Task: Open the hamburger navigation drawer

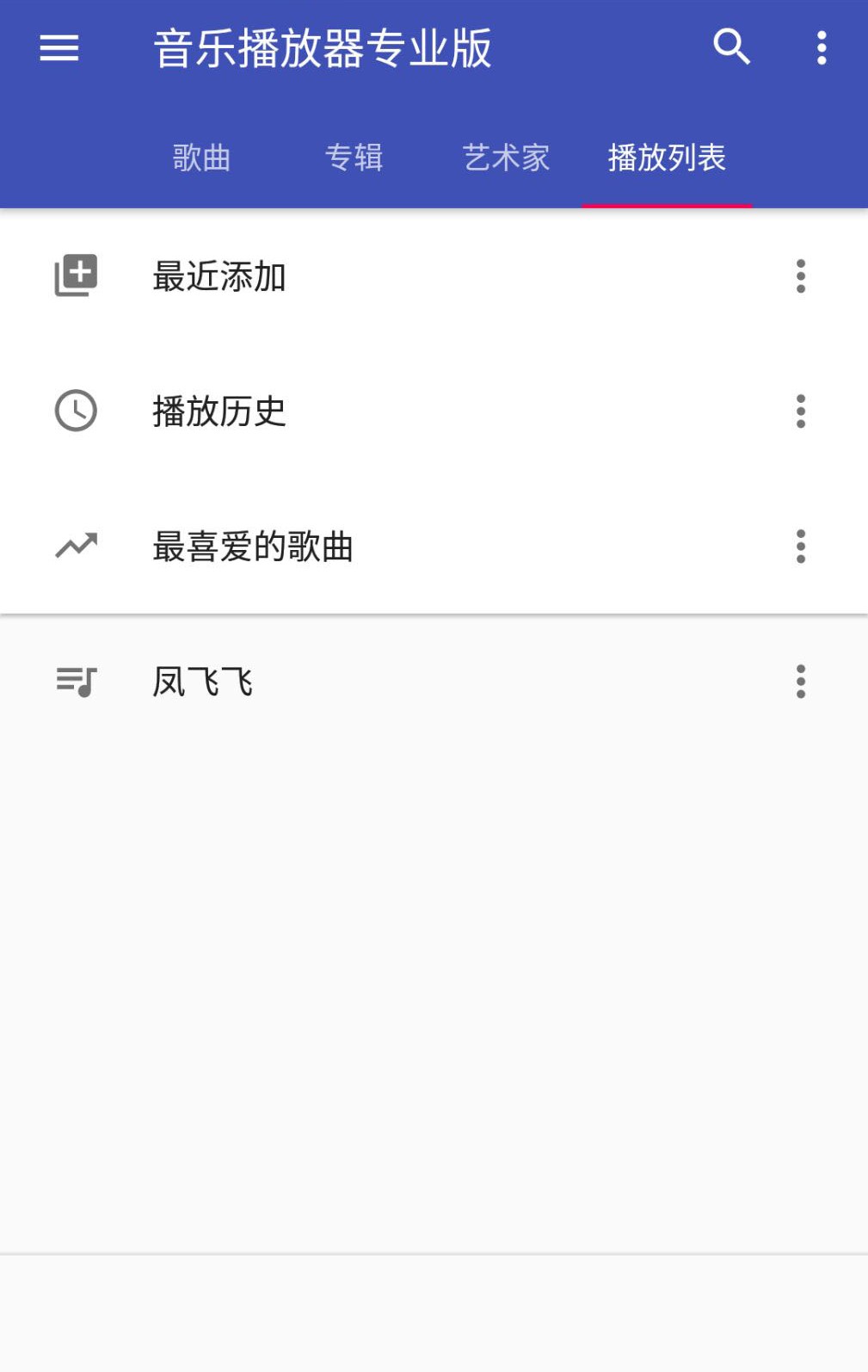Action: (59, 48)
